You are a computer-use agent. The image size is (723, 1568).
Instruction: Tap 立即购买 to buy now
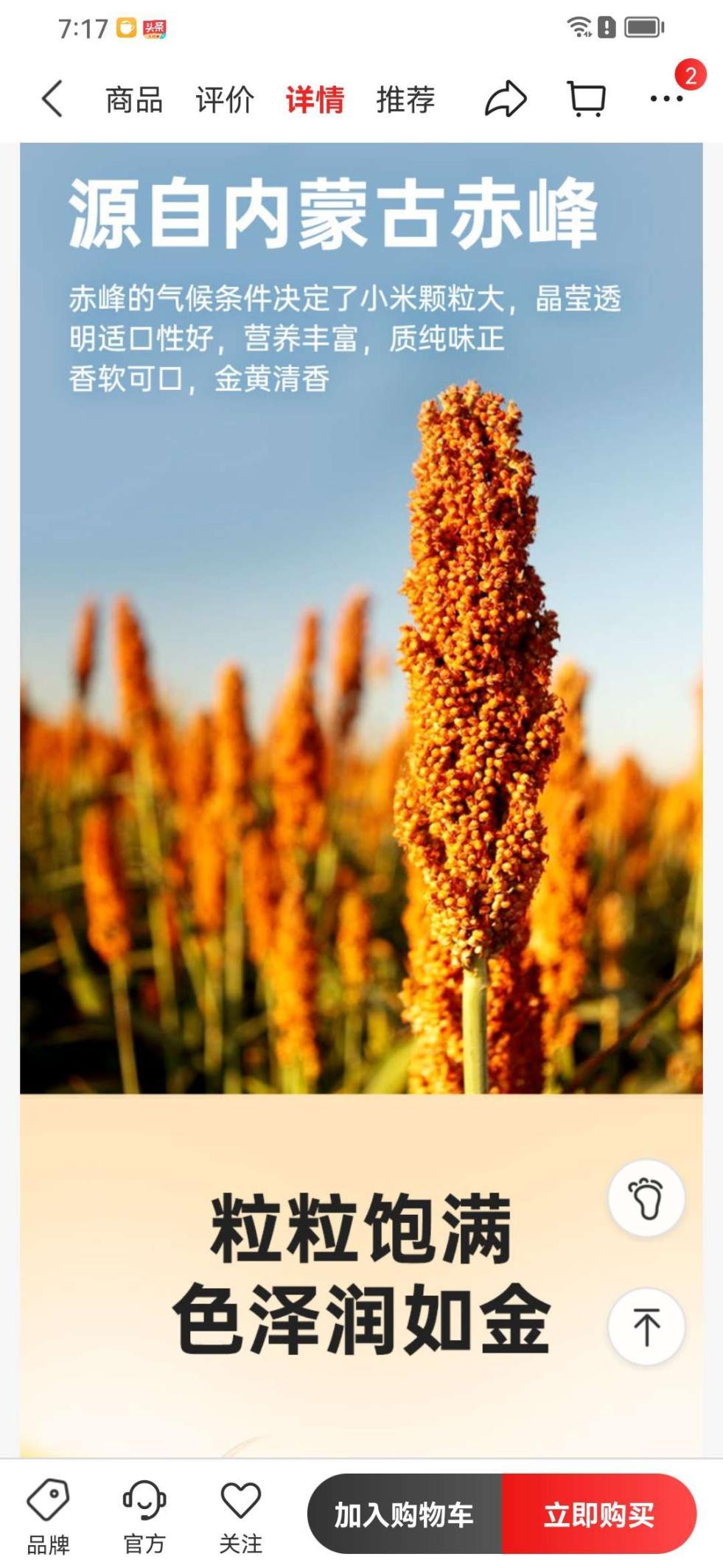pos(598,1514)
